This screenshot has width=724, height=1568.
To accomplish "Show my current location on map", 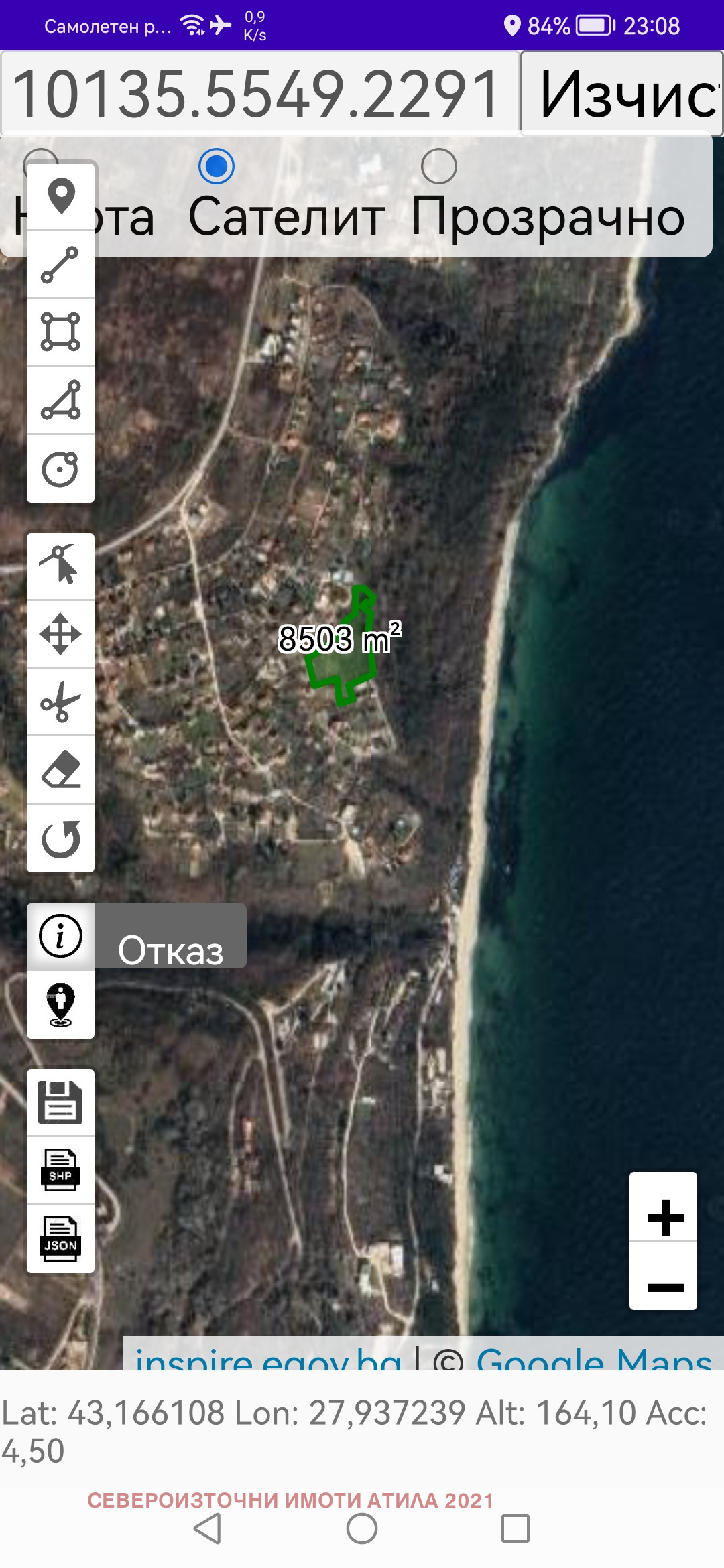I will tap(60, 1004).
